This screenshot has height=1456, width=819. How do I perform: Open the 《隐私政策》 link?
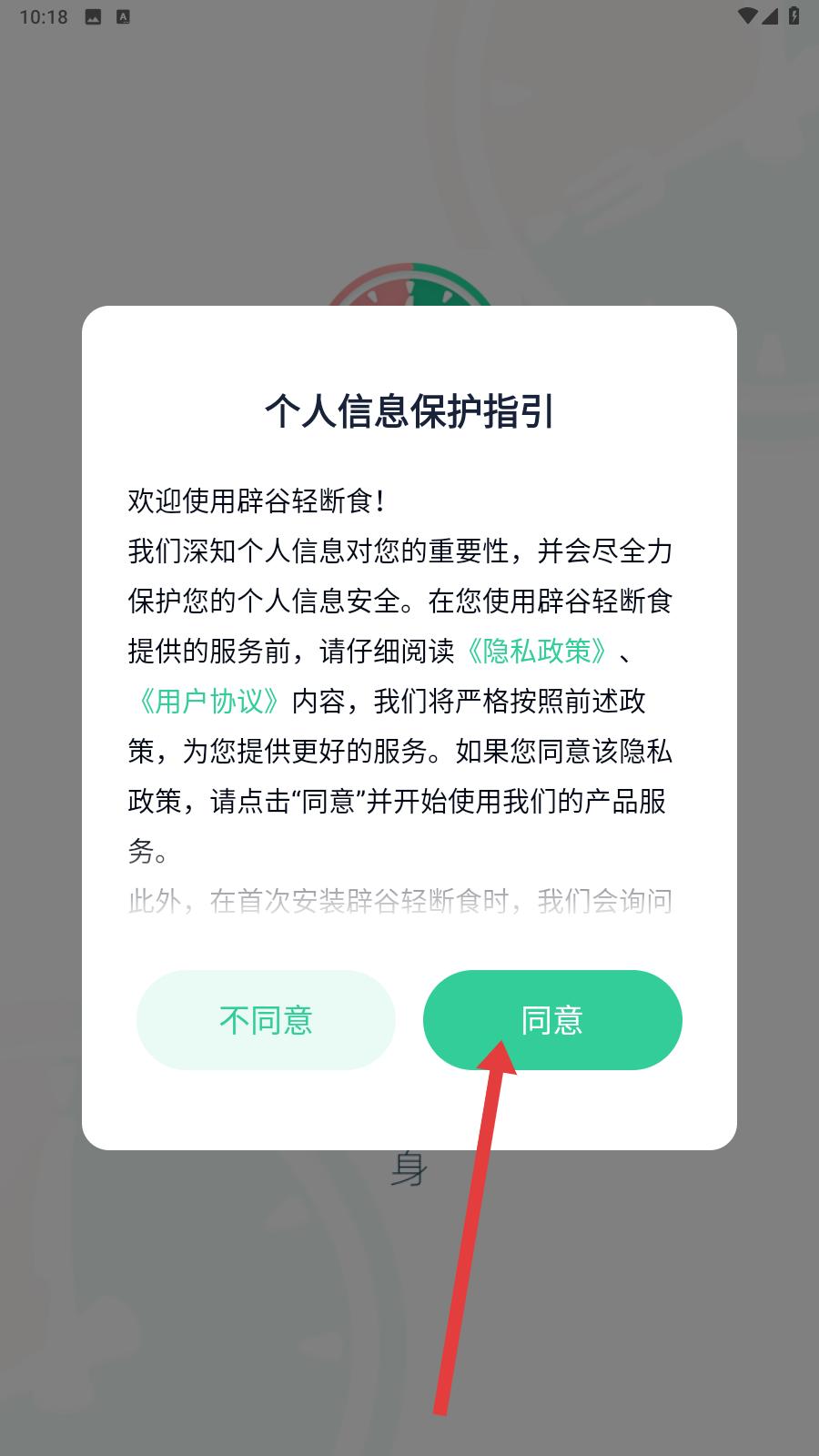[536, 651]
